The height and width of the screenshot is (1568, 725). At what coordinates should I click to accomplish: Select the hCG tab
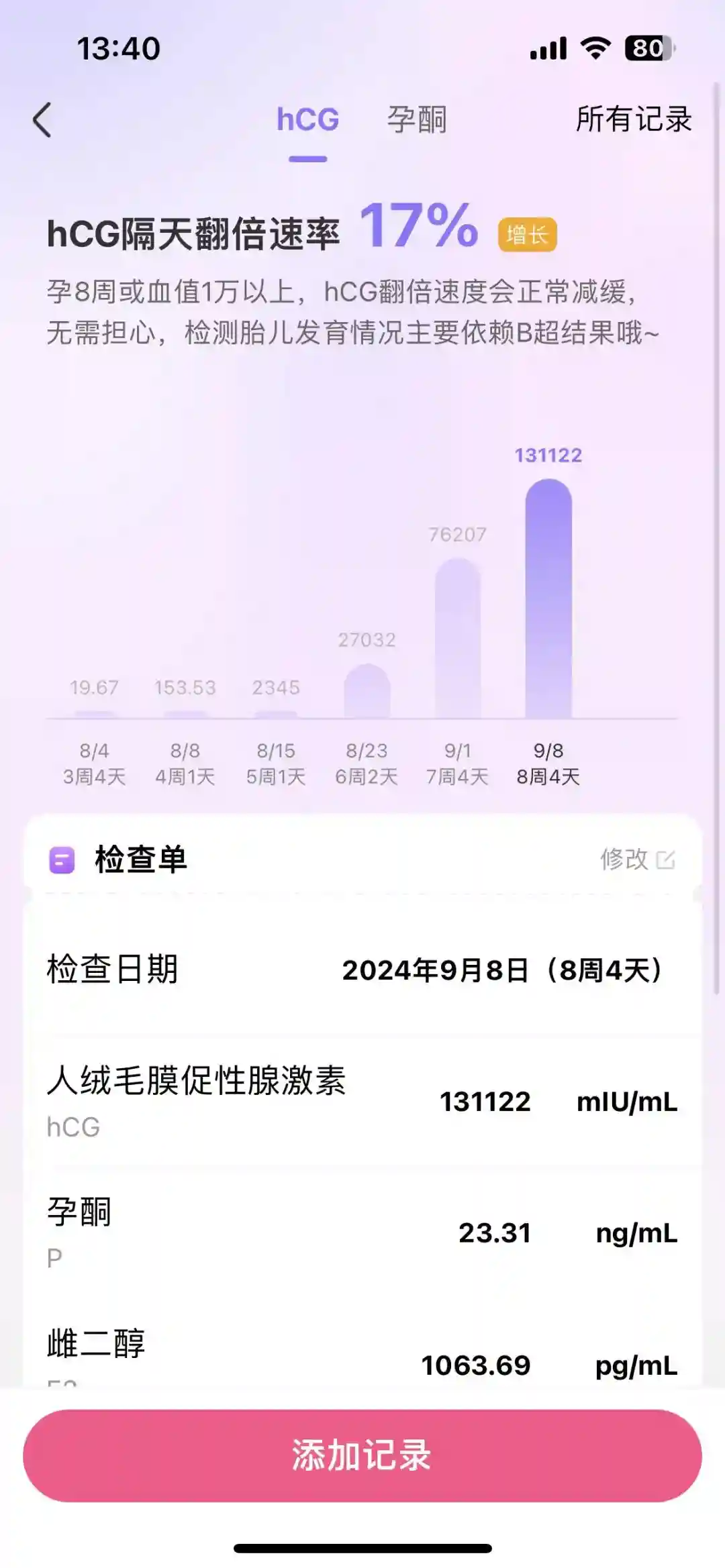click(307, 121)
